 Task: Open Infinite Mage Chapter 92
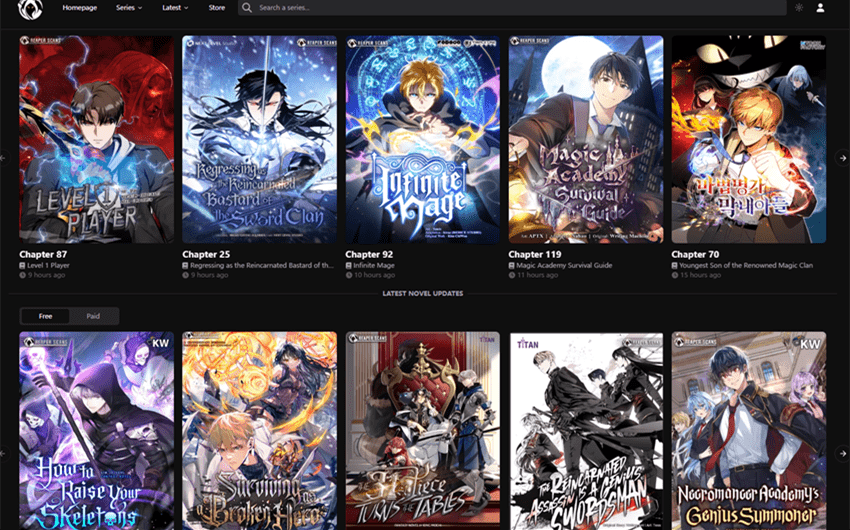click(369, 255)
